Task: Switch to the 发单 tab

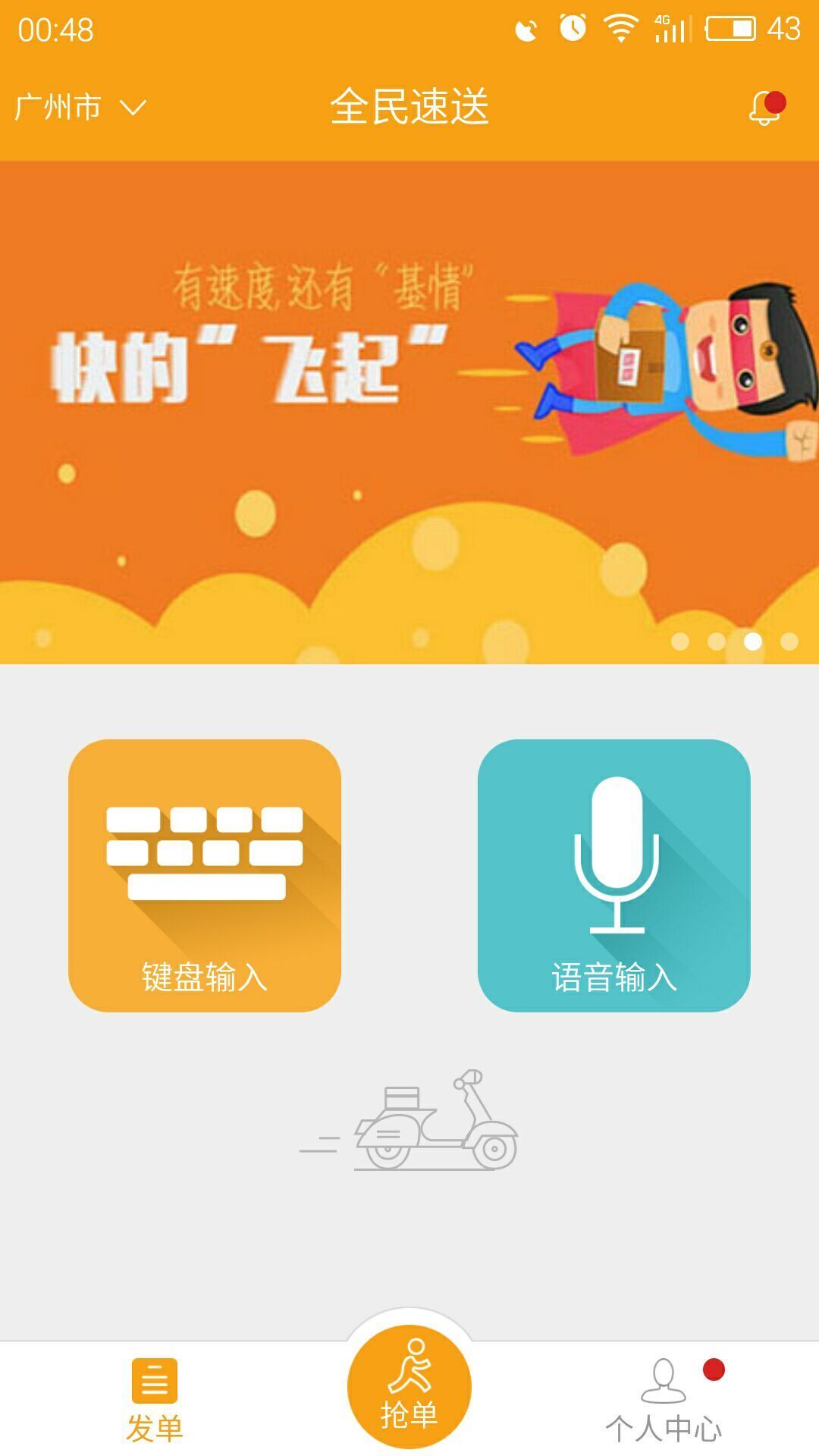Action: [x=155, y=1399]
